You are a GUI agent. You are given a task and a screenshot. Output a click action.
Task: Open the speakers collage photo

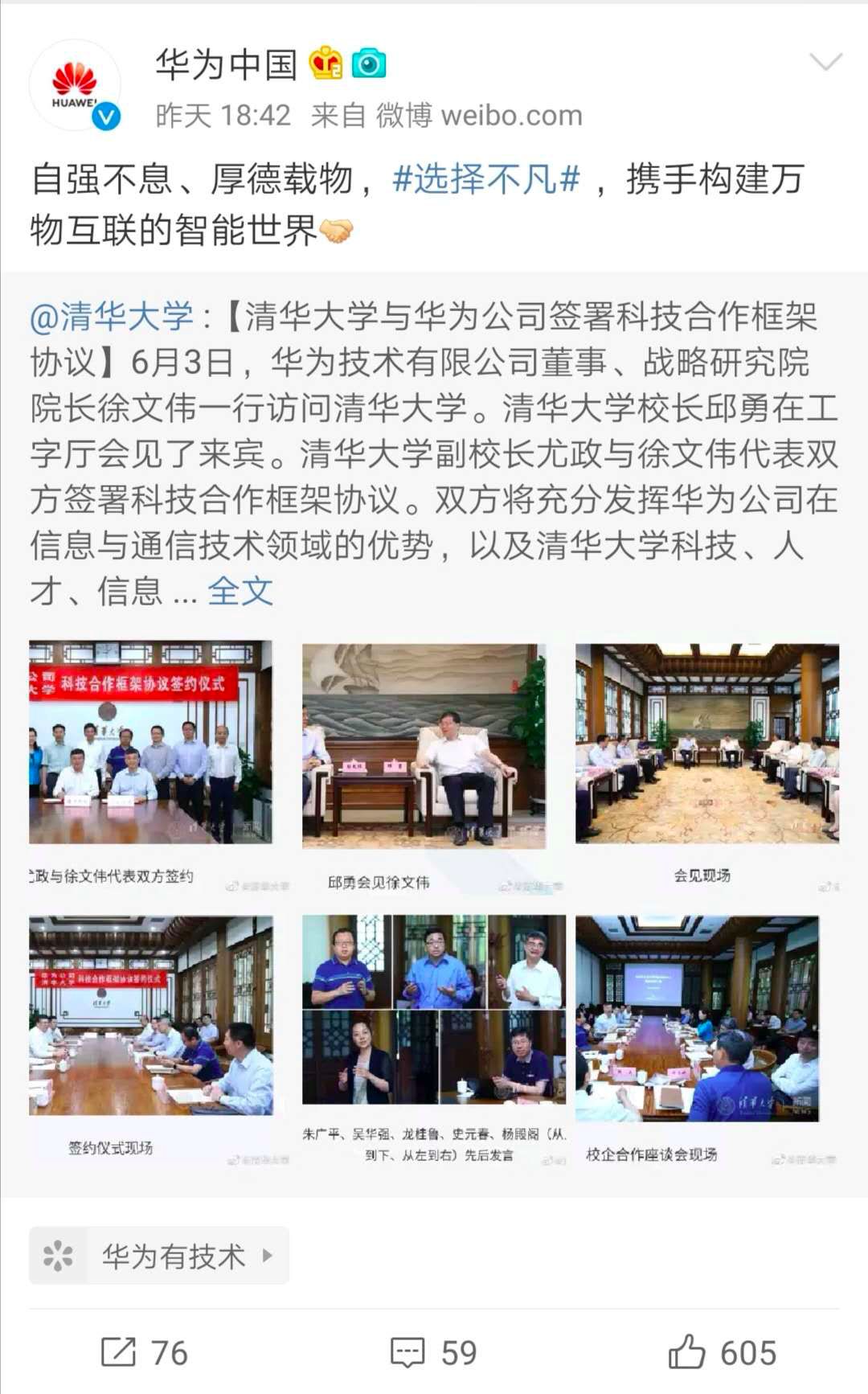coord(433,1009)
